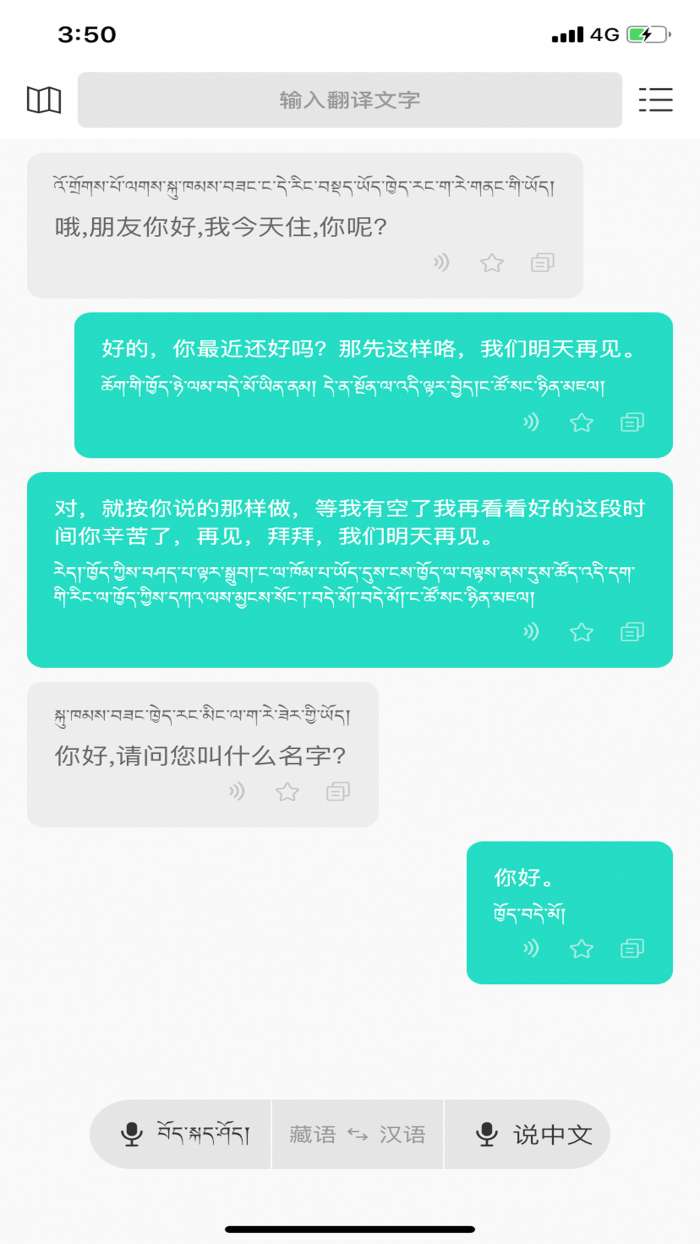Open the map/book icon at top left

coord(44,100)
